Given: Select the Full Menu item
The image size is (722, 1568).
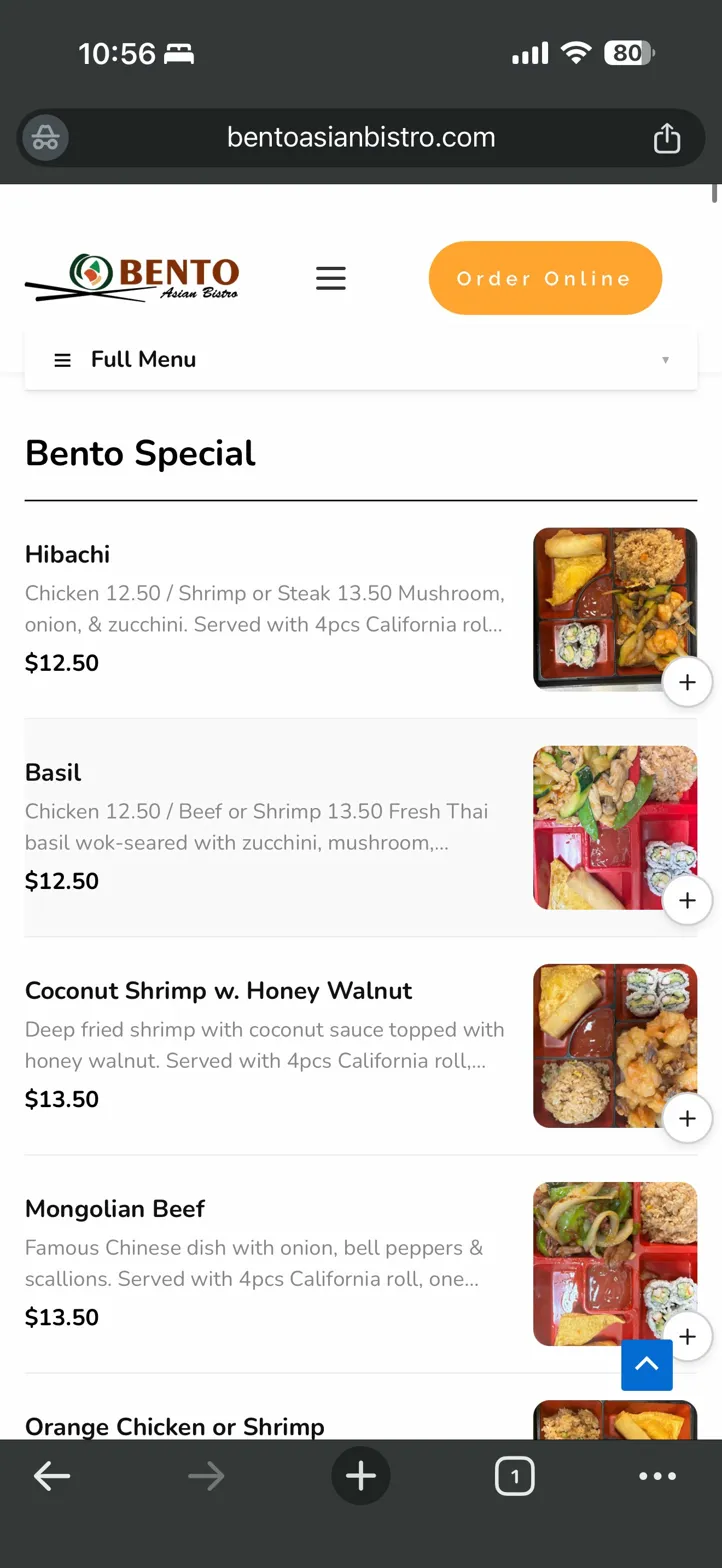Looking at the screenshot, I should pyautogui.click(x=143, y=359).
